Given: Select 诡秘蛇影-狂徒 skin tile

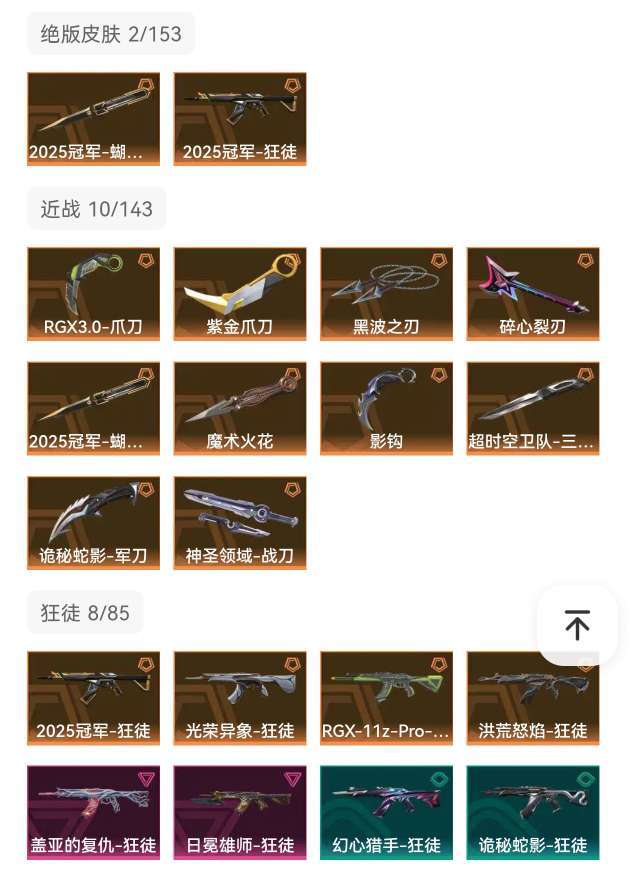Looking at the screenshot, I should (533, 812).
